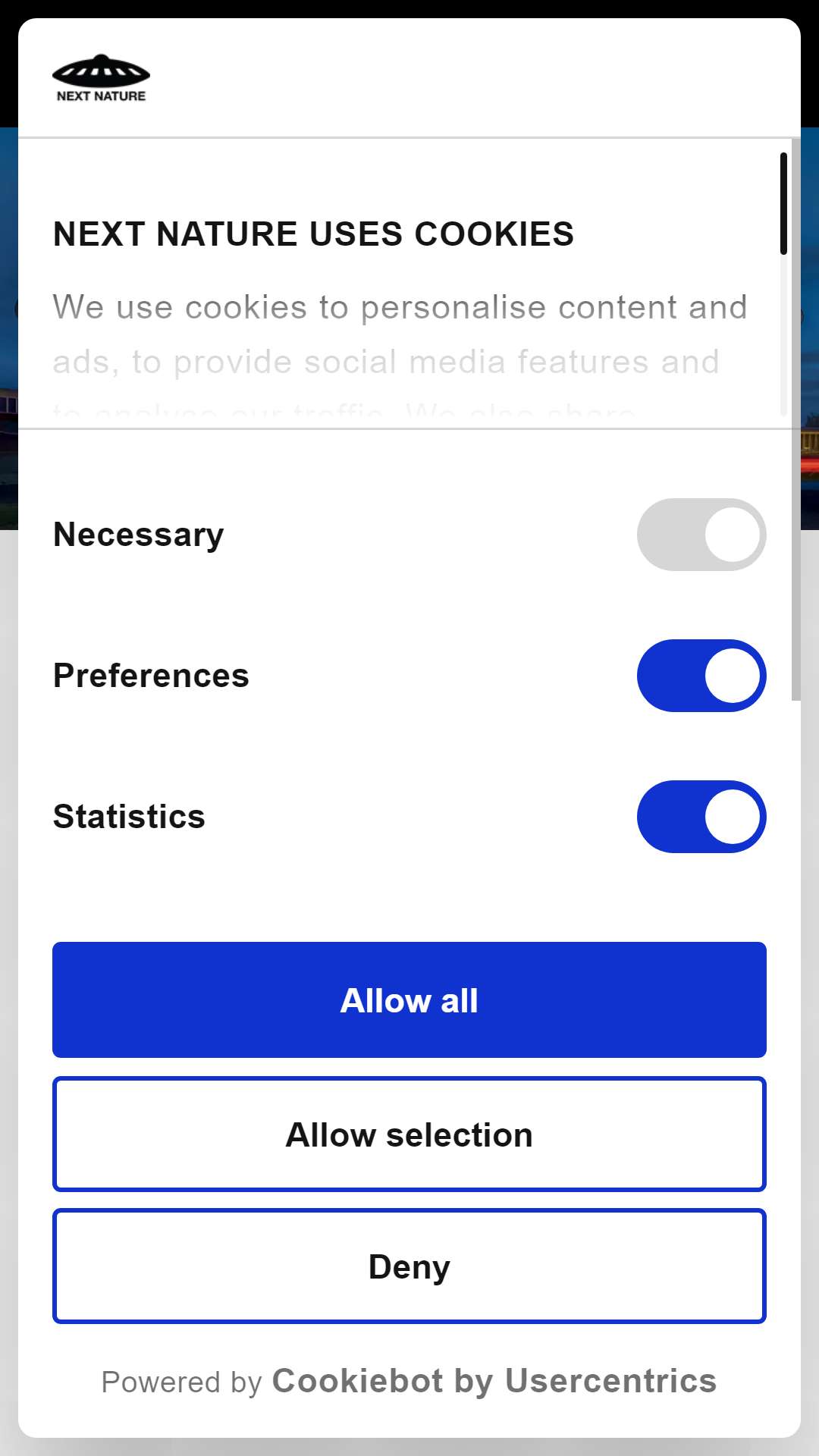Tap the Allow all button
The height and width of the screenshot is (1456, 819).
click(x=409, y=999)
